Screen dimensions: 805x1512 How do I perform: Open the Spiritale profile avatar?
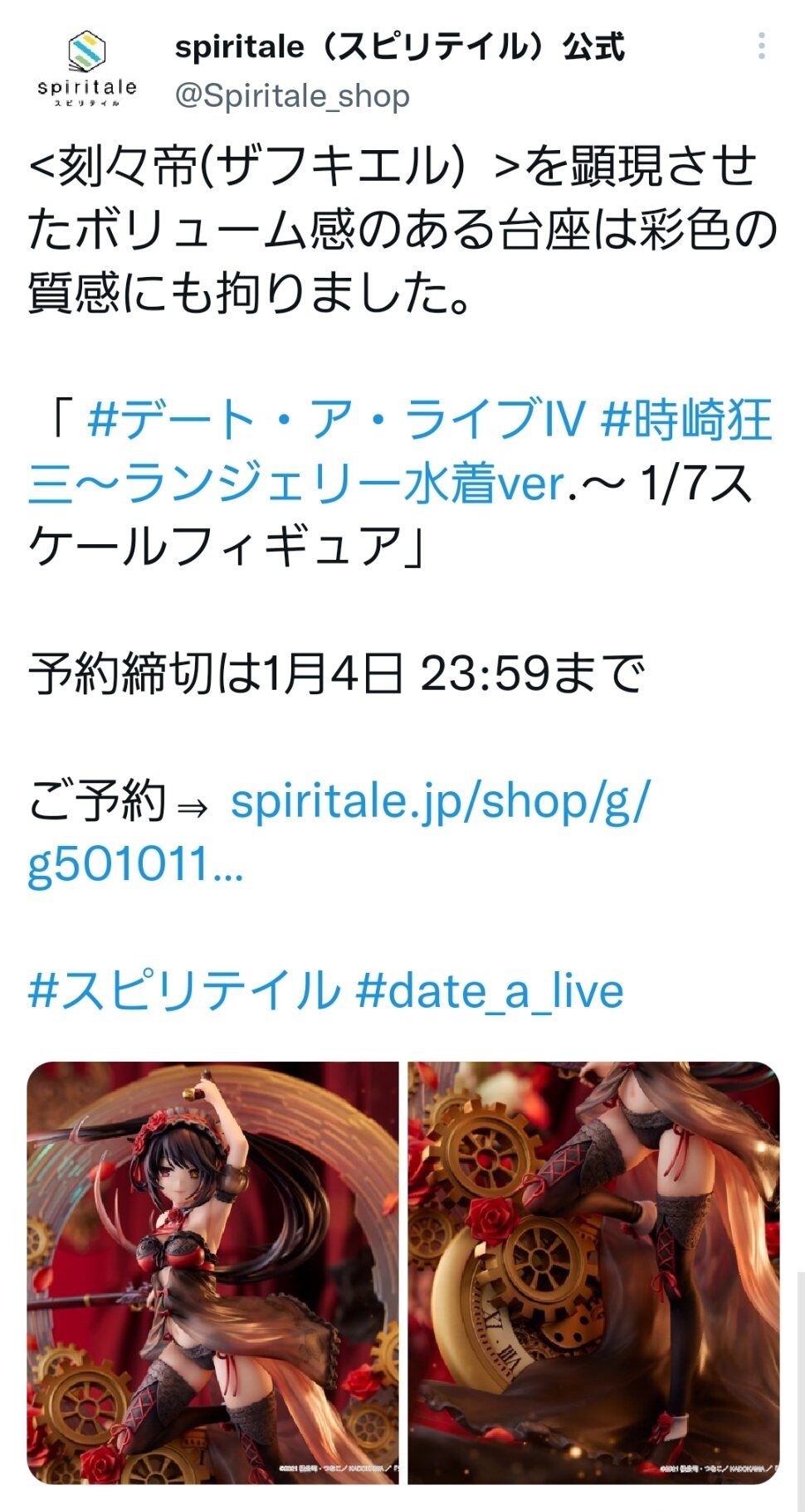(x=86, y=68)
